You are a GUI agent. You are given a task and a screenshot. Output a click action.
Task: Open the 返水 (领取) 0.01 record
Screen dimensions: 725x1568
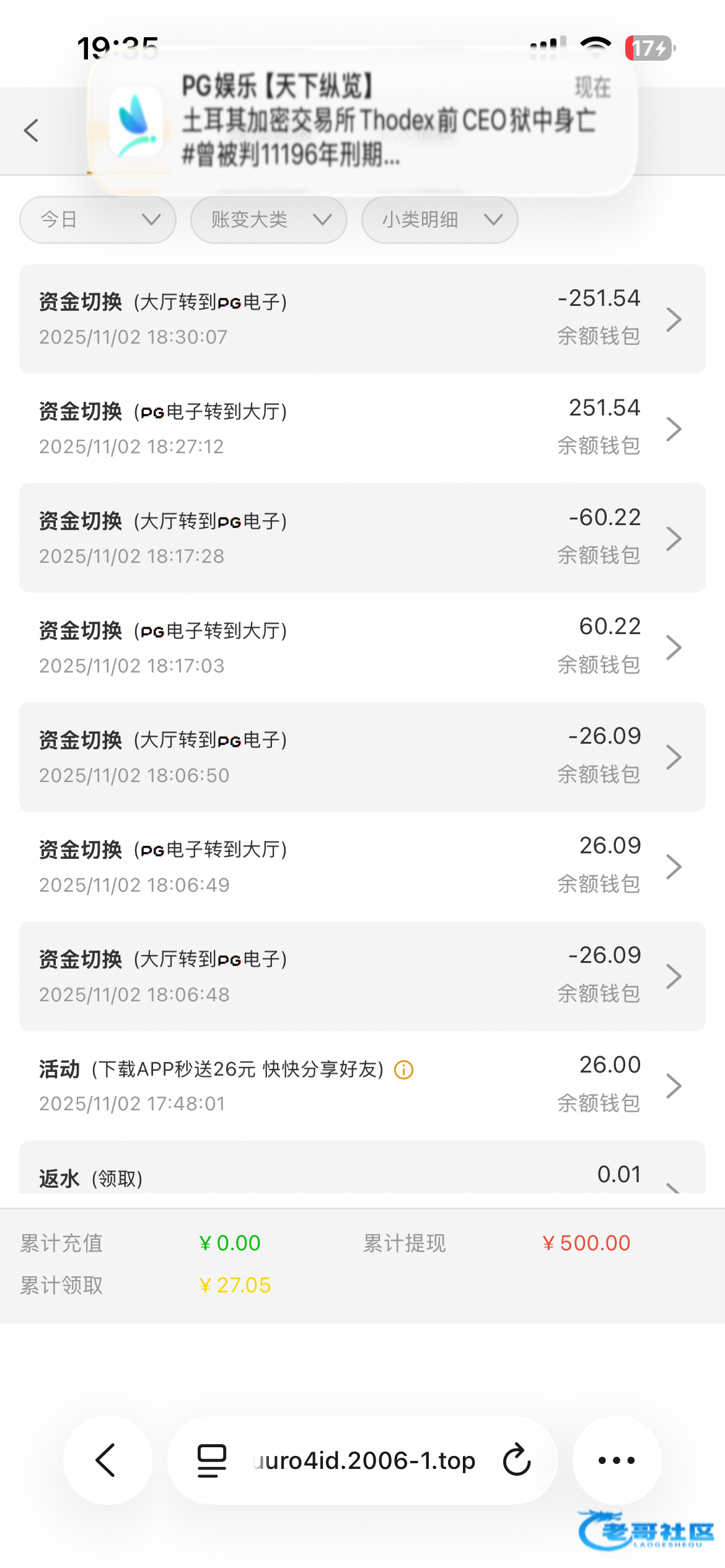coord(362,1175)
